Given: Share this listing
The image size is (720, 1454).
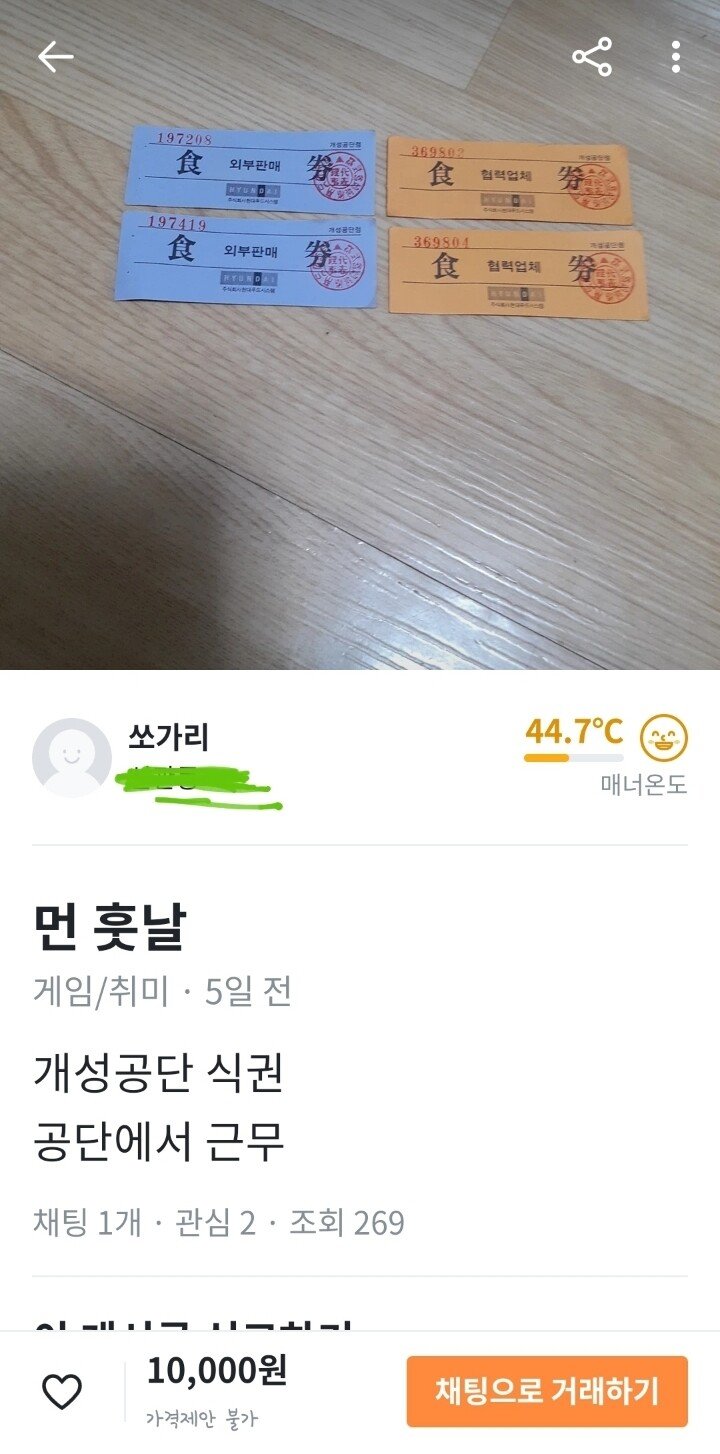Looking at the screenshot, I should pyautogui.click(x=591, y=57).
